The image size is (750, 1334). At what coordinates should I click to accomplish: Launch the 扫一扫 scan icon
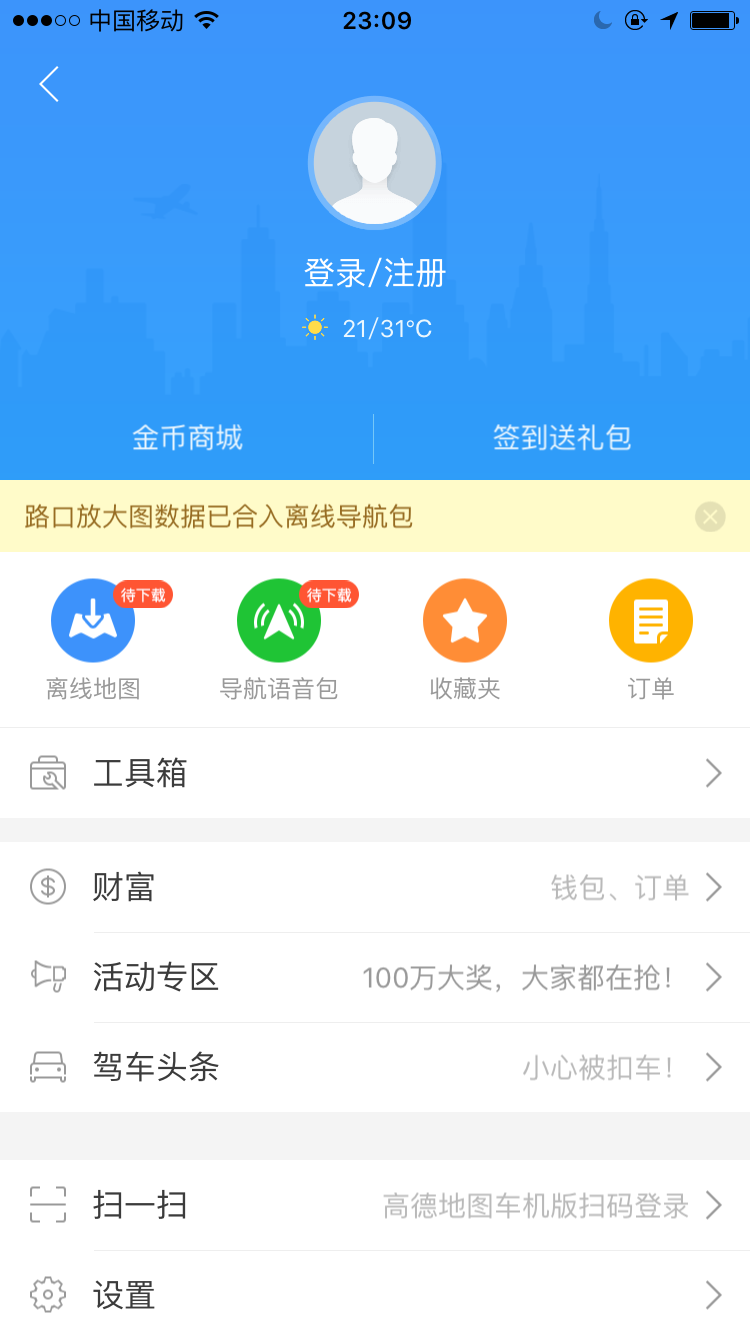coord(47,1207)
